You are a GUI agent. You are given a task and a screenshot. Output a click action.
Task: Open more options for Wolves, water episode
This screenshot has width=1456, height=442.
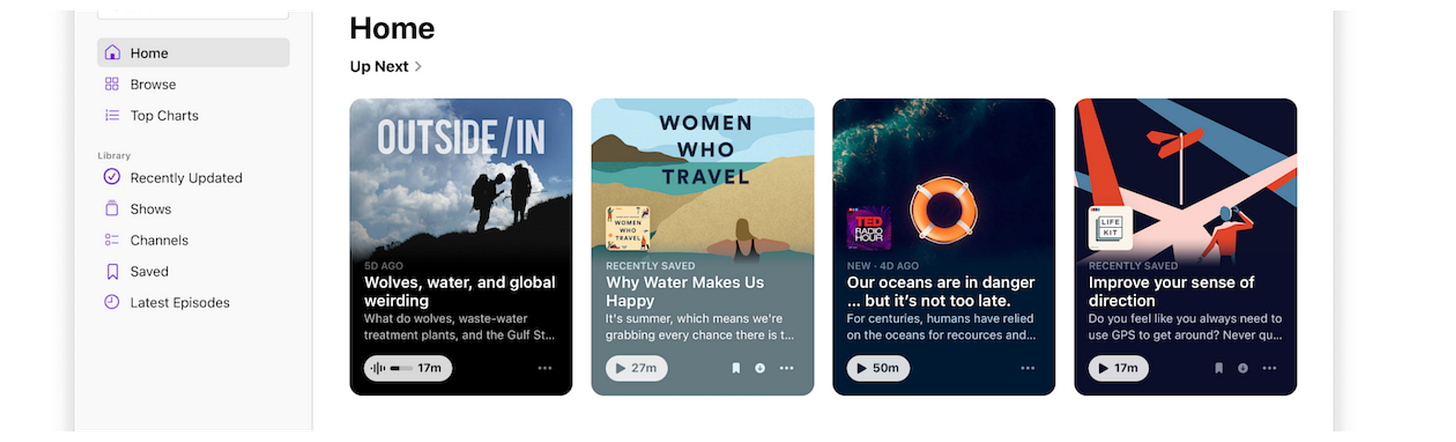(545, 368)
